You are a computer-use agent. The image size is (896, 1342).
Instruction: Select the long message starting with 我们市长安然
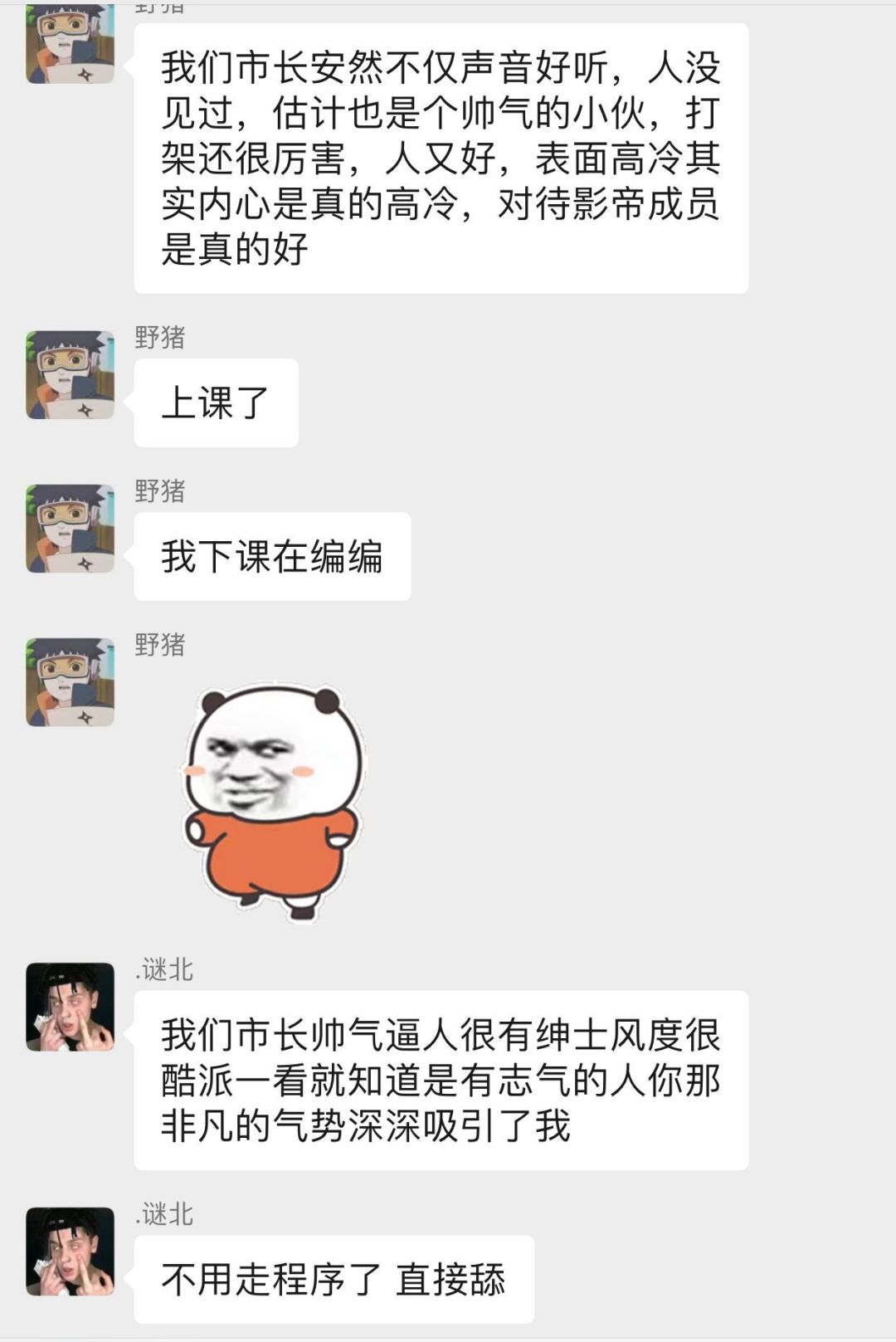point(440,158)
